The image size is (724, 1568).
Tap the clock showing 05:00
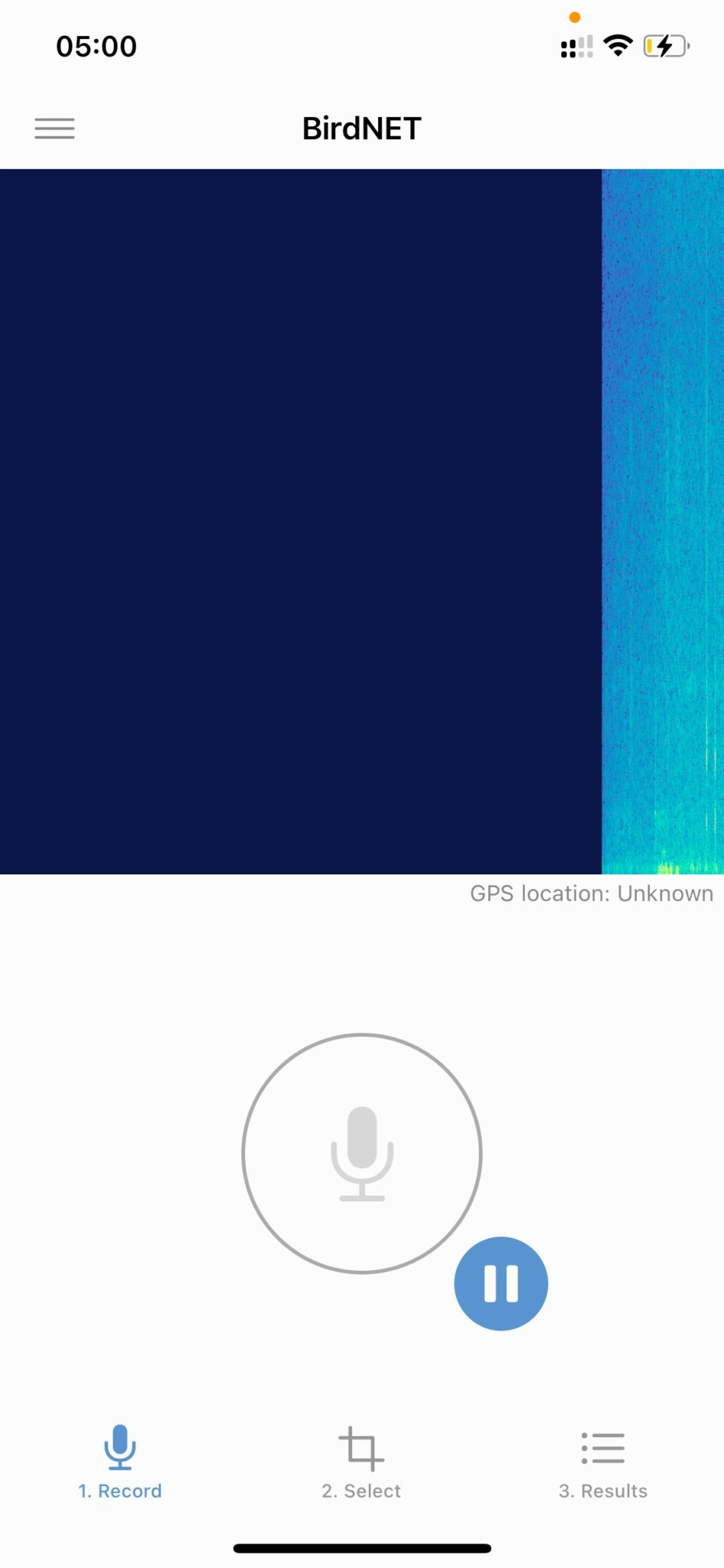pyautogui.click(x=96, y=46)
